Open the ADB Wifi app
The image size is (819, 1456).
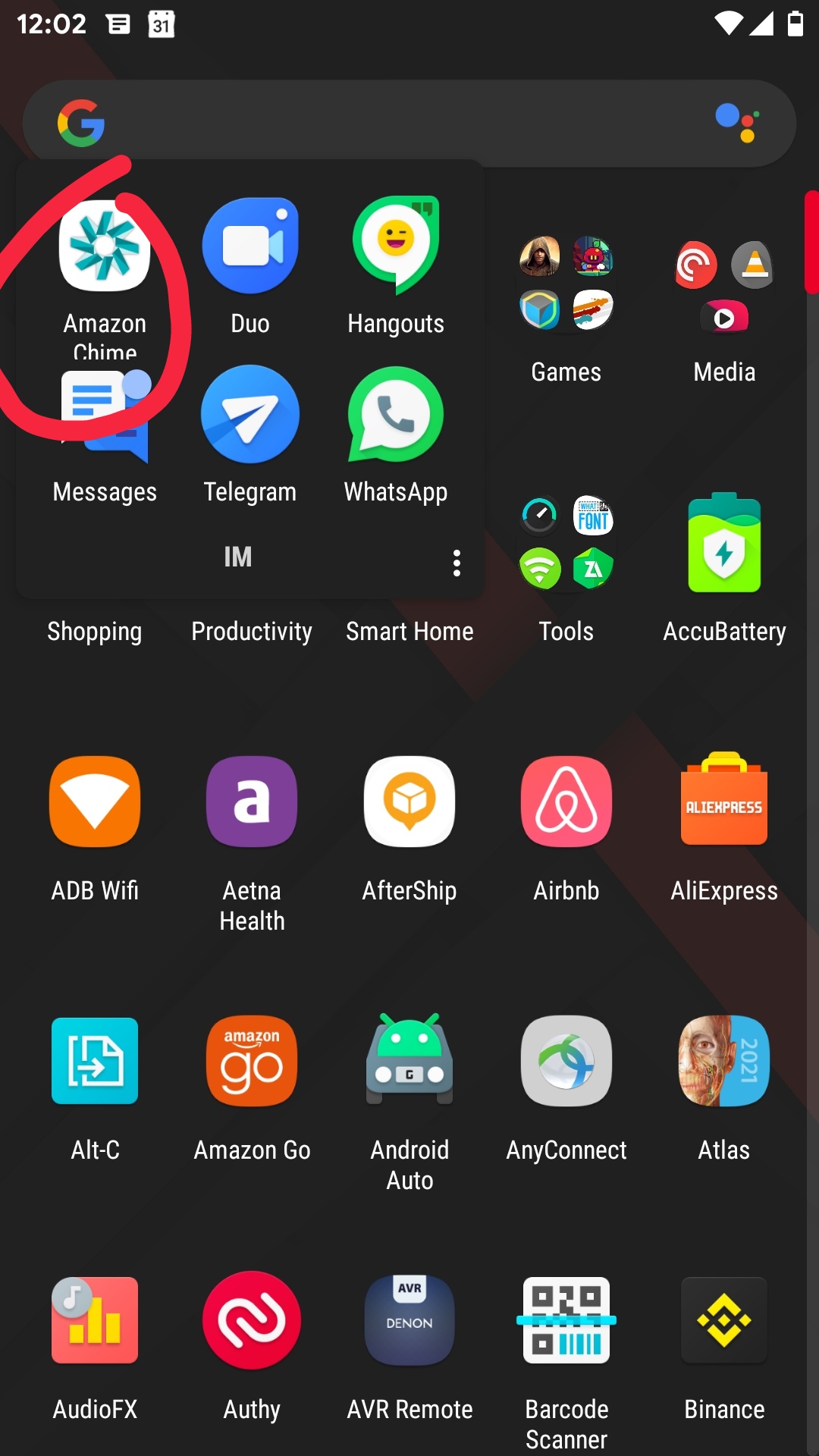pyautogui.click(x=95, y=801)
